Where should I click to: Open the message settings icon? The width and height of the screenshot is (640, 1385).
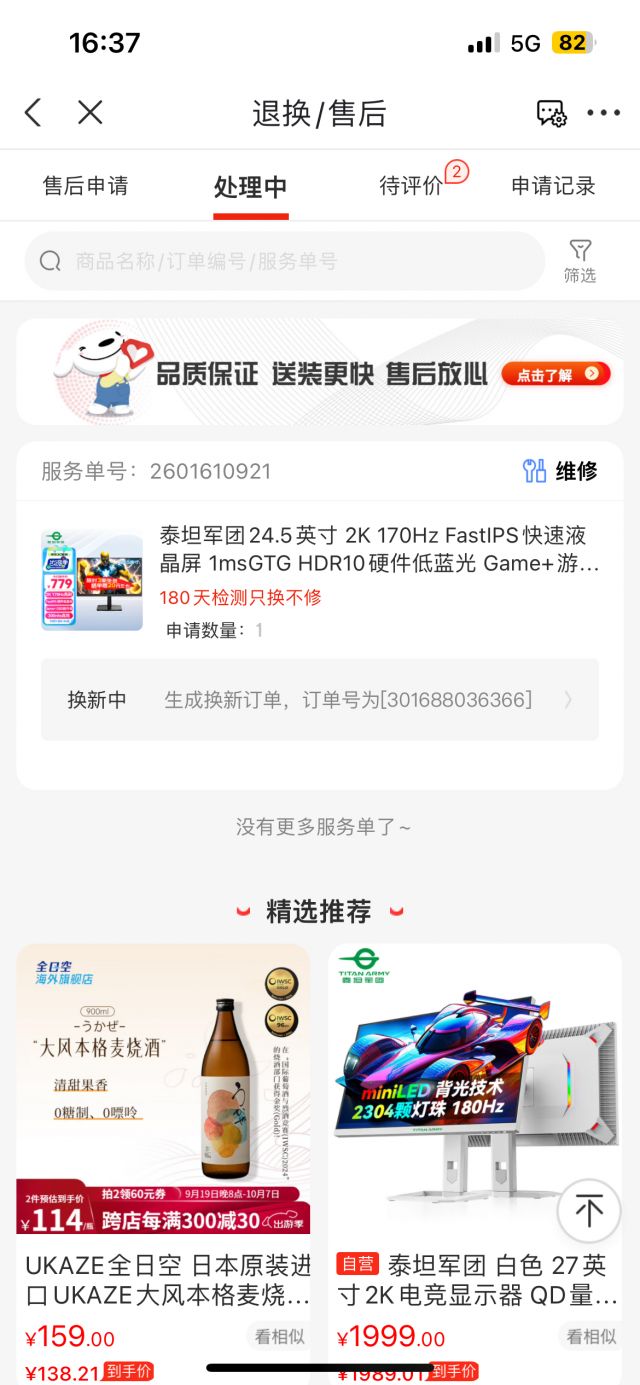(551, 113)
